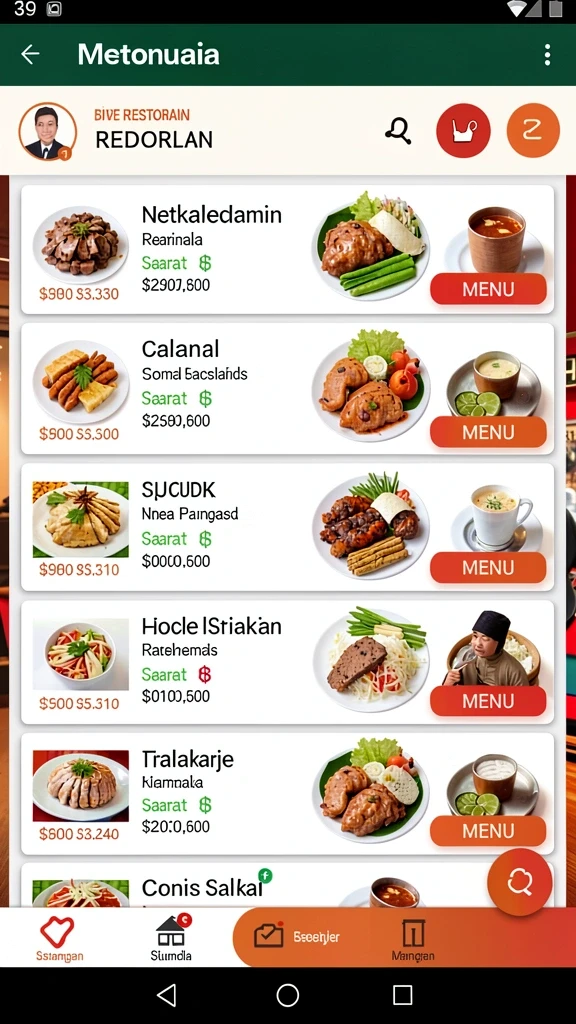This screenshot has width=576, height=1024.
Task: Tap the floating orange search button
Action: (x=520, y=882)
